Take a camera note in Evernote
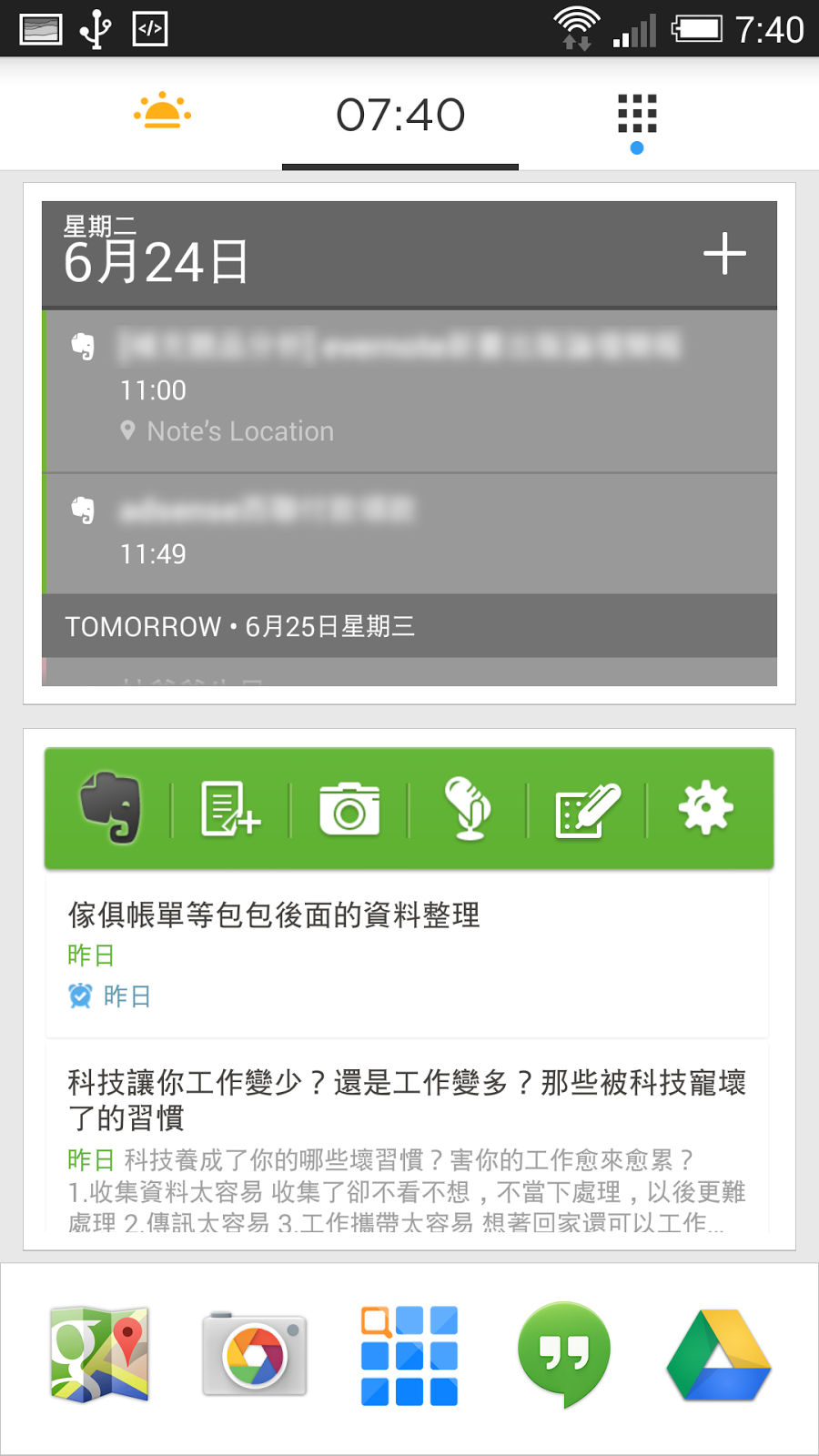 click(x=349, y=808)
